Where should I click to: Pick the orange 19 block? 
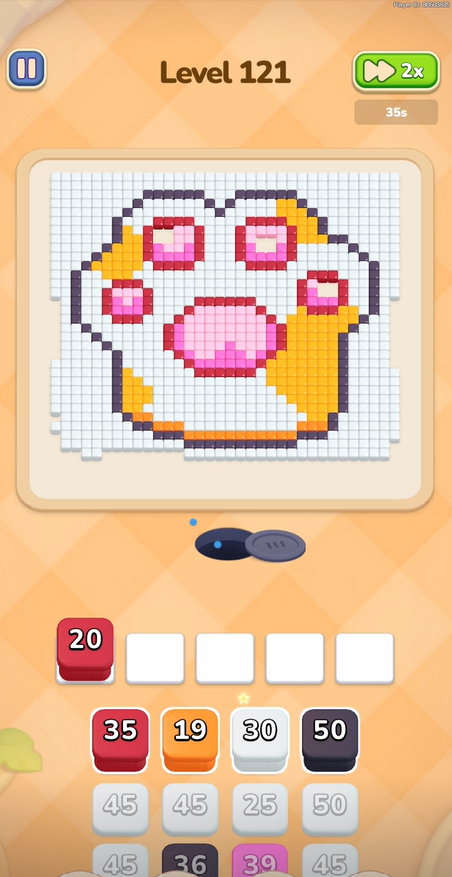tap(190, 740)
